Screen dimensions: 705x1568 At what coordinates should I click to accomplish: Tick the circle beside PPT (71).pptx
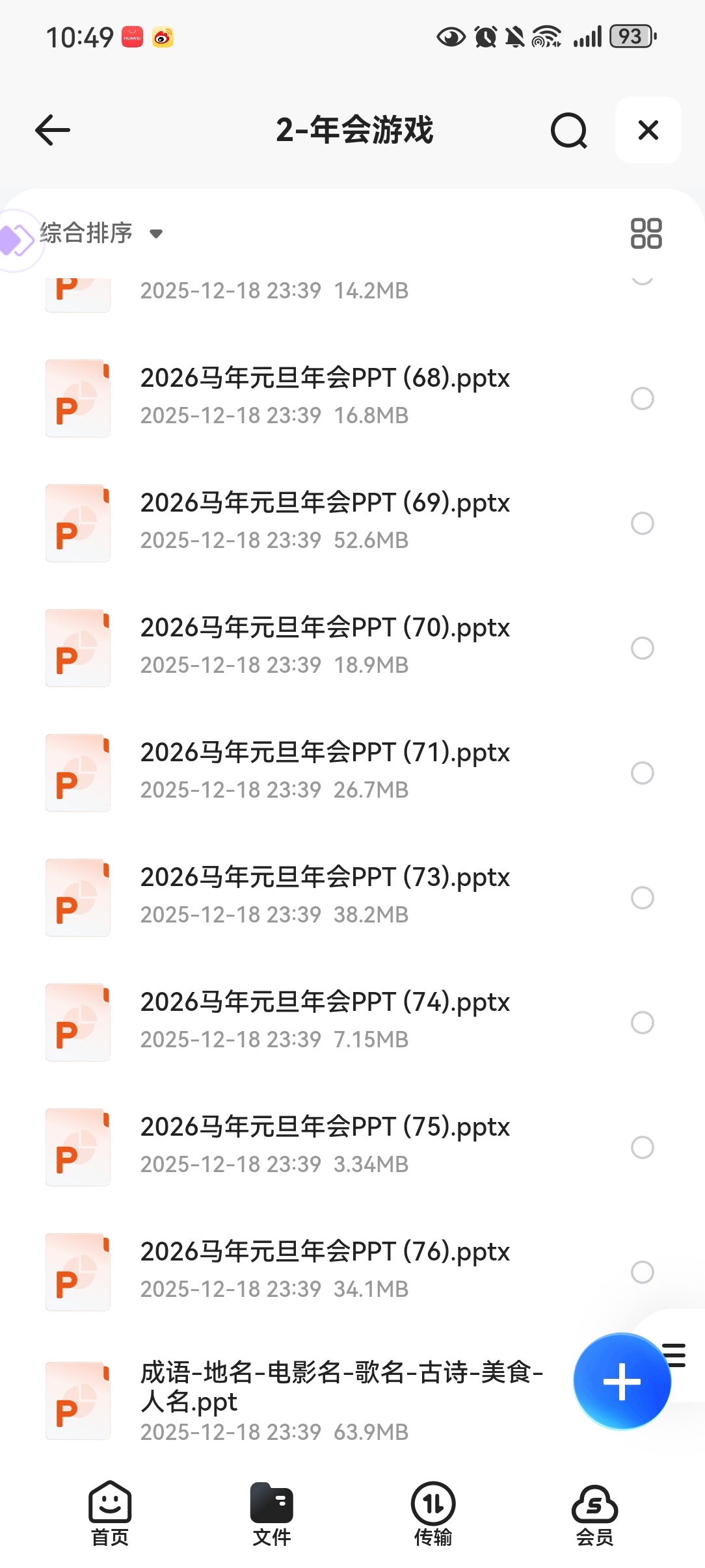[642, 773]
